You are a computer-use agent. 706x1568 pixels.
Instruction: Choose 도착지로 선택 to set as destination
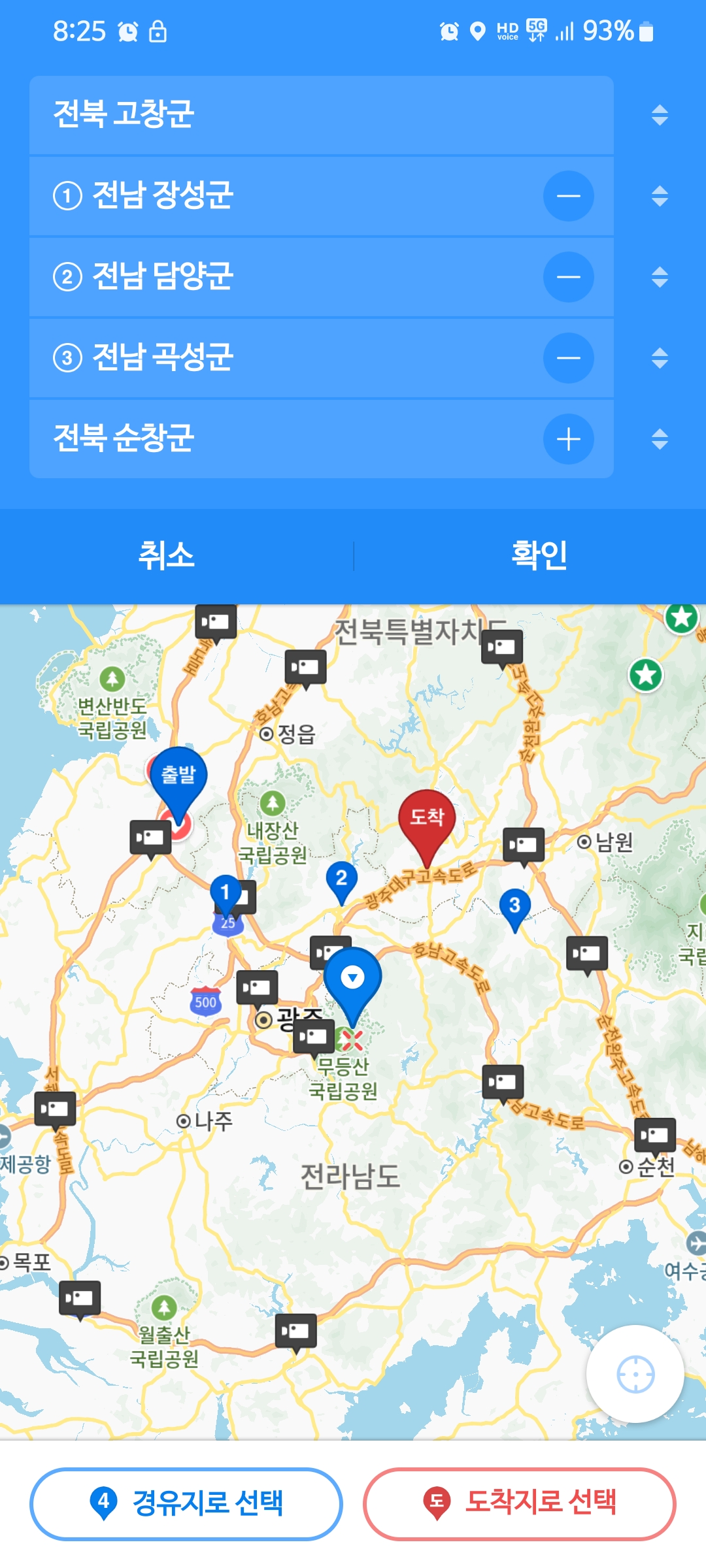pos(520,1503)
